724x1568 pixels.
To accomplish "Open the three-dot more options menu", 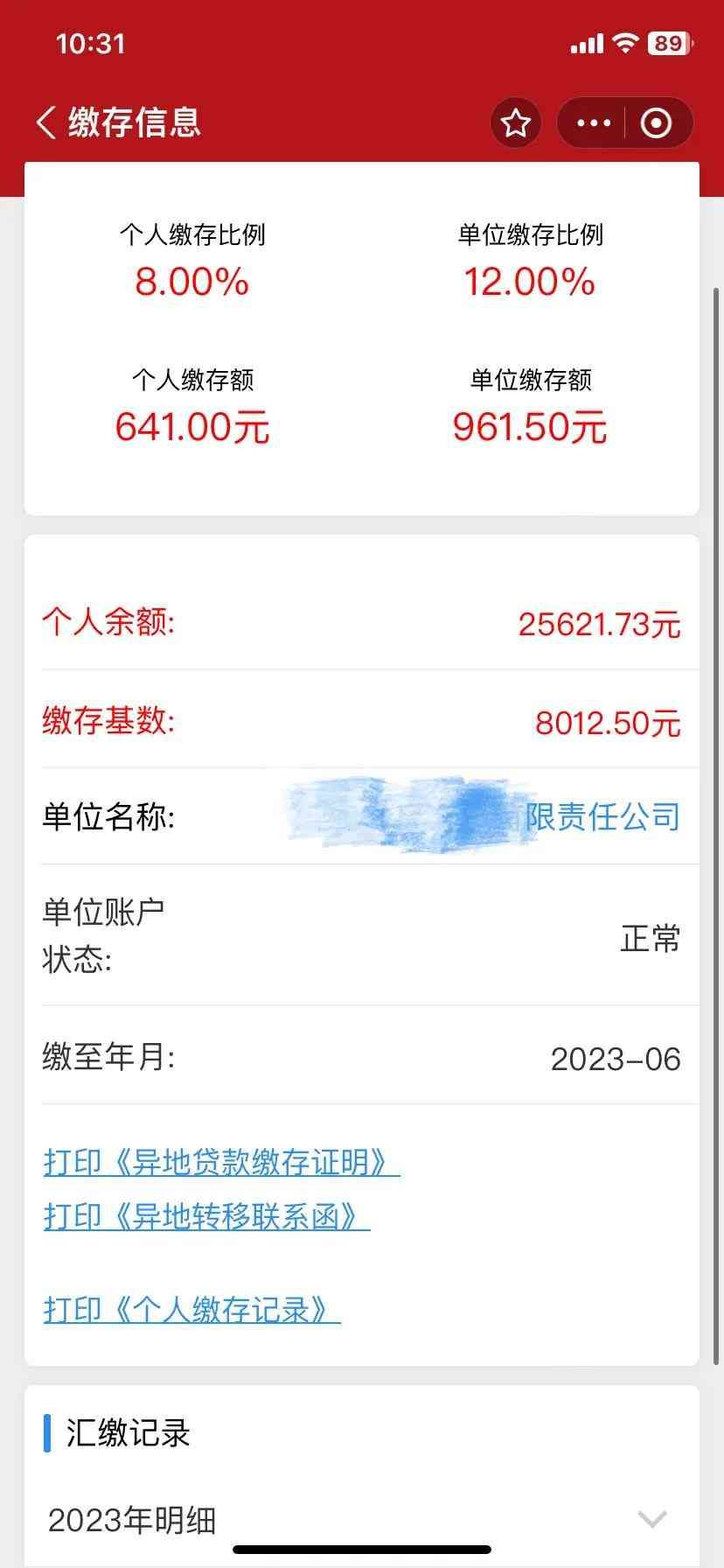I will (x=594, y=122).
